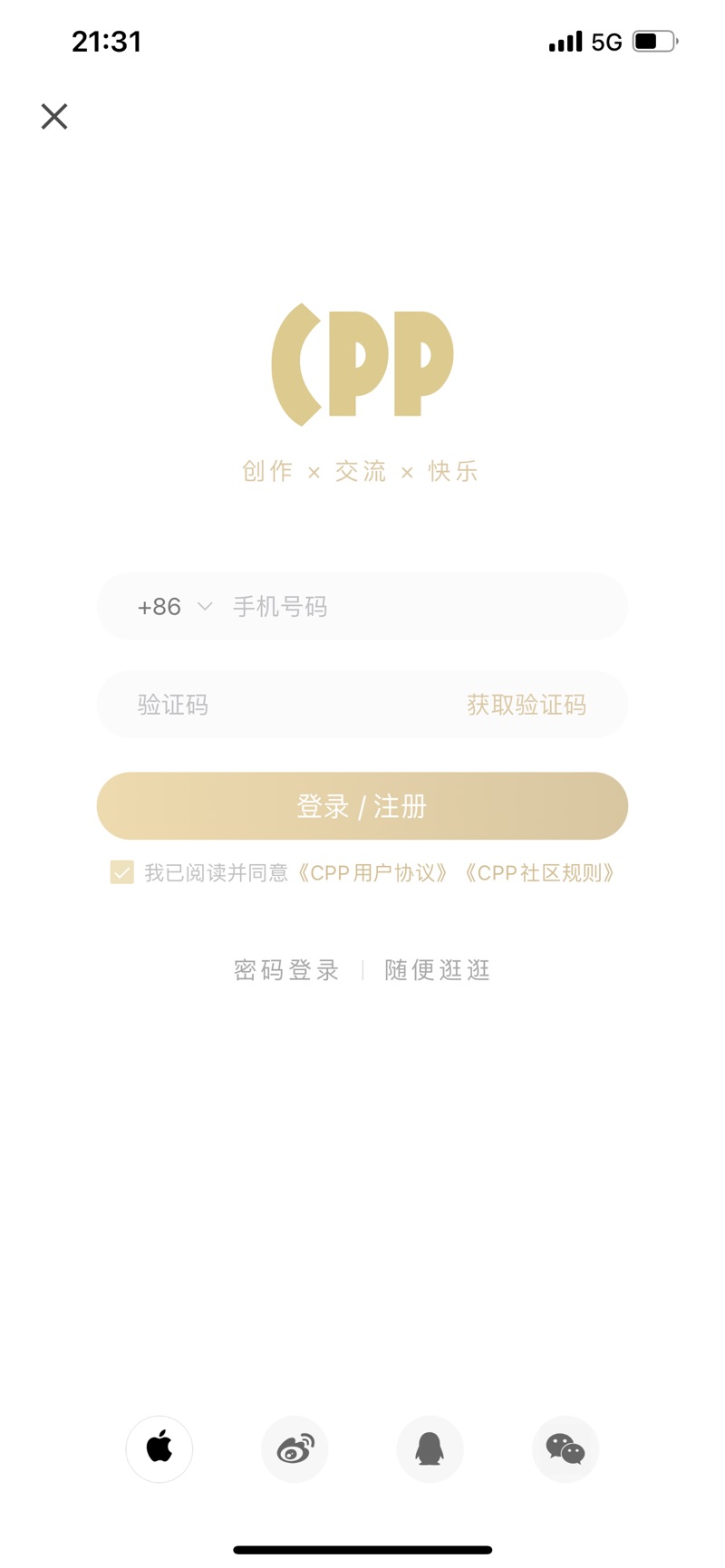
Task: Open the《CPP用户协议》link
Action: point(372,872)
